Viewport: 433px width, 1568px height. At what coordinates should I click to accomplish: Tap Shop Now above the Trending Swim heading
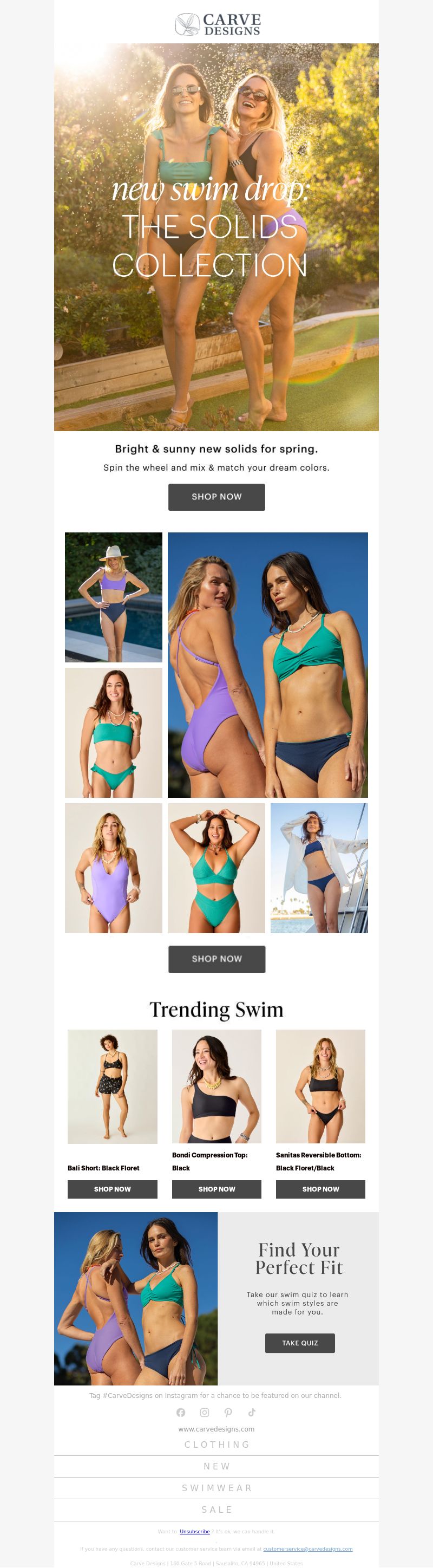[x=216, y=959]
